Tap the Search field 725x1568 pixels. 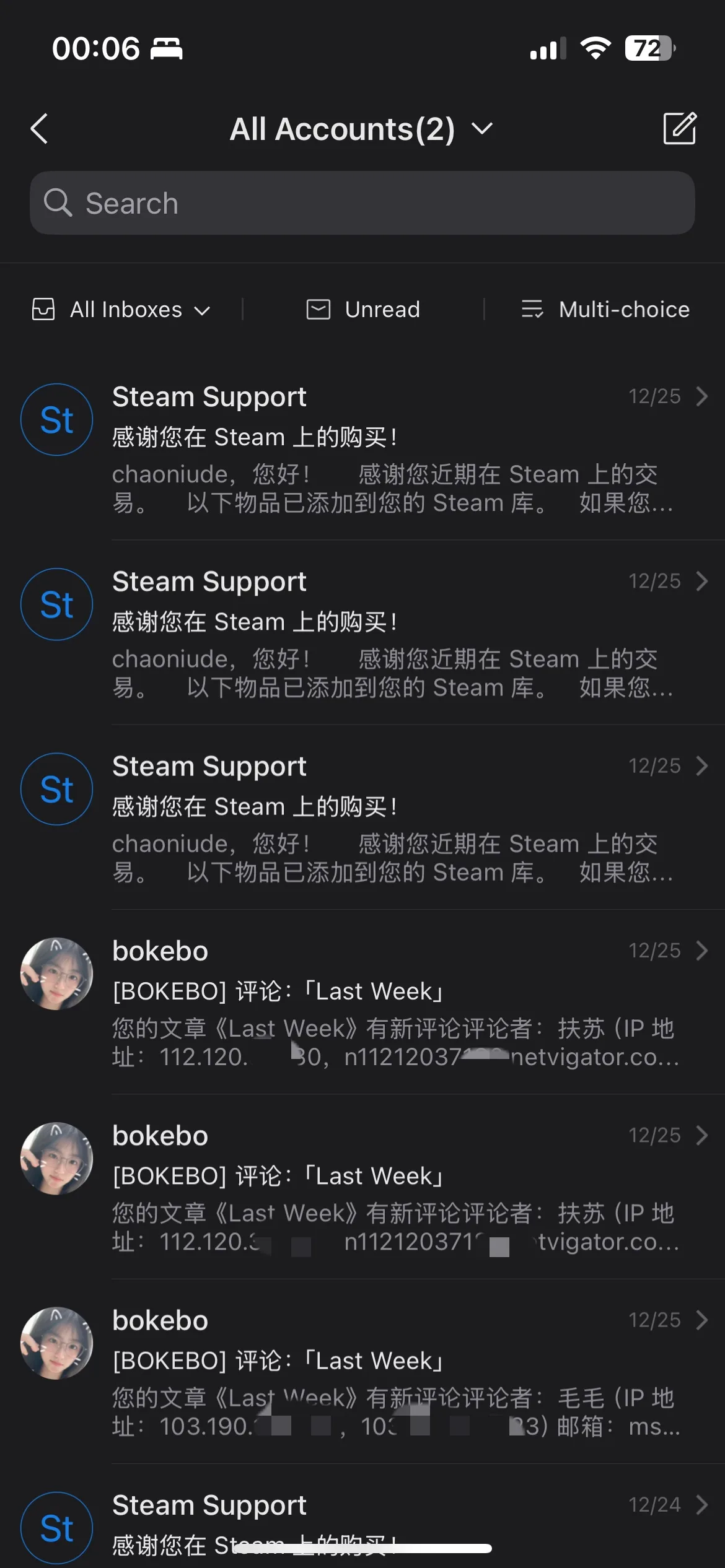pos(362,203)
